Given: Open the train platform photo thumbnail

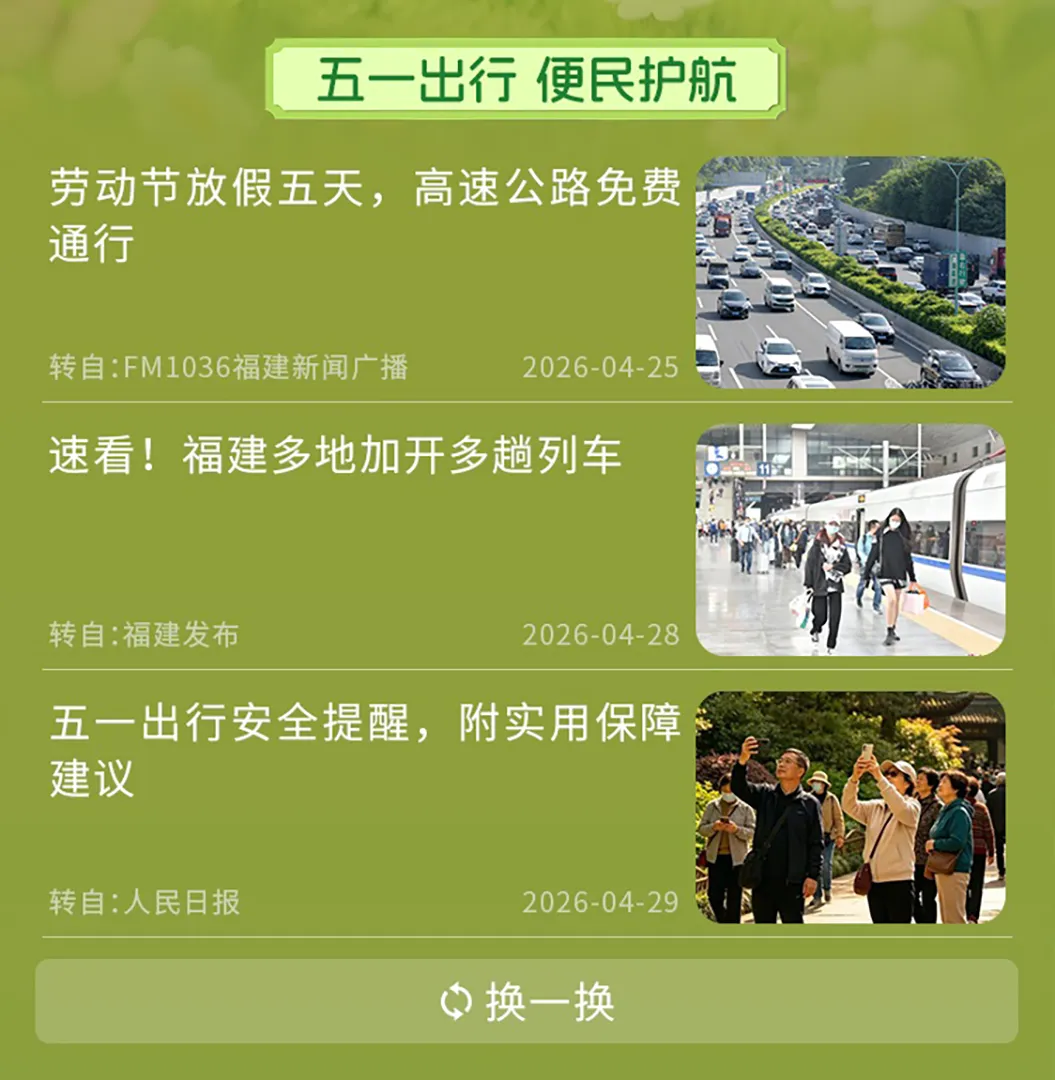Looking at the screenshot, I should [850, 539].
